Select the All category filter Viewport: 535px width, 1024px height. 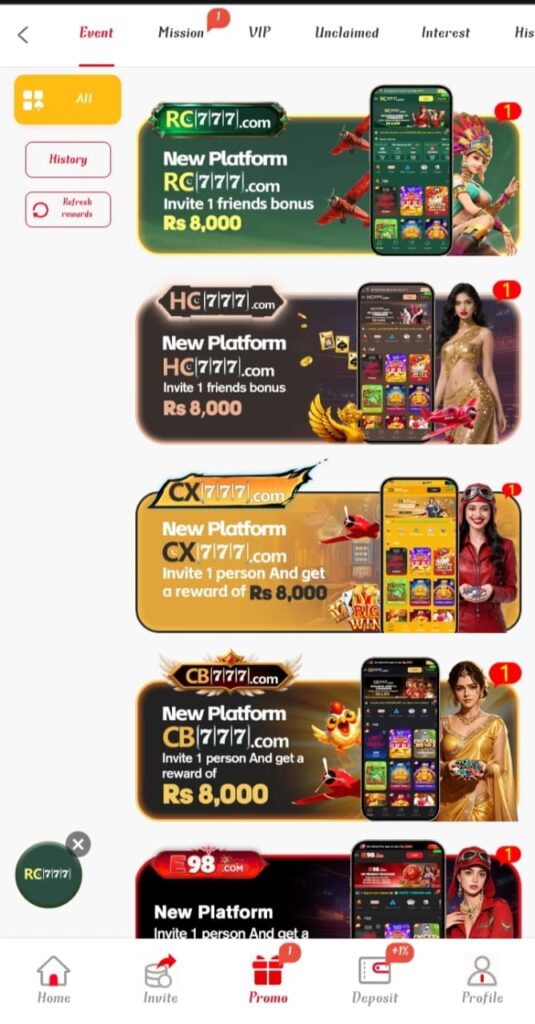tap(68, 99)
